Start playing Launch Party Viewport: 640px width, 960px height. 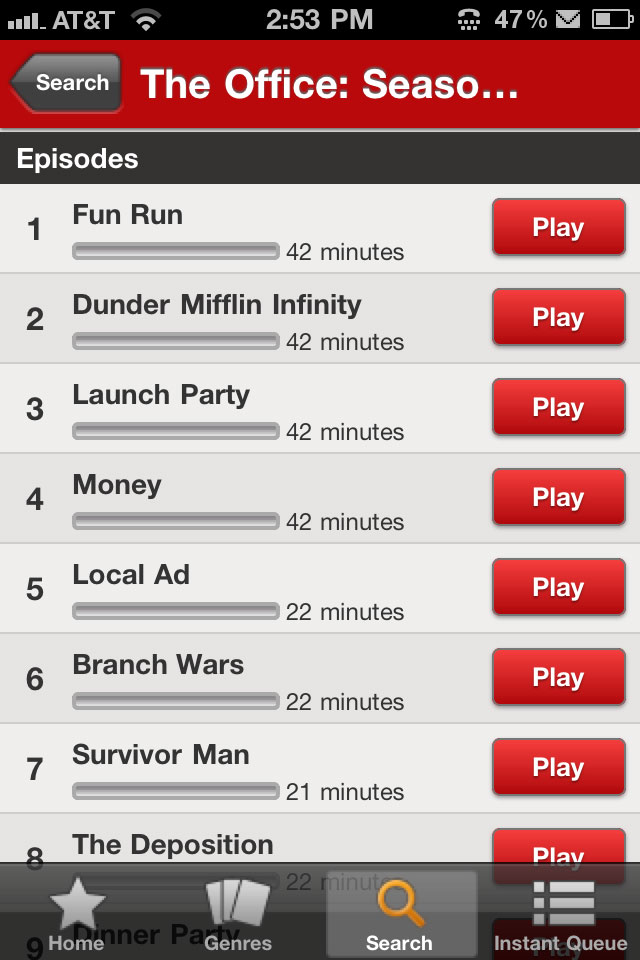pos(558,408)
